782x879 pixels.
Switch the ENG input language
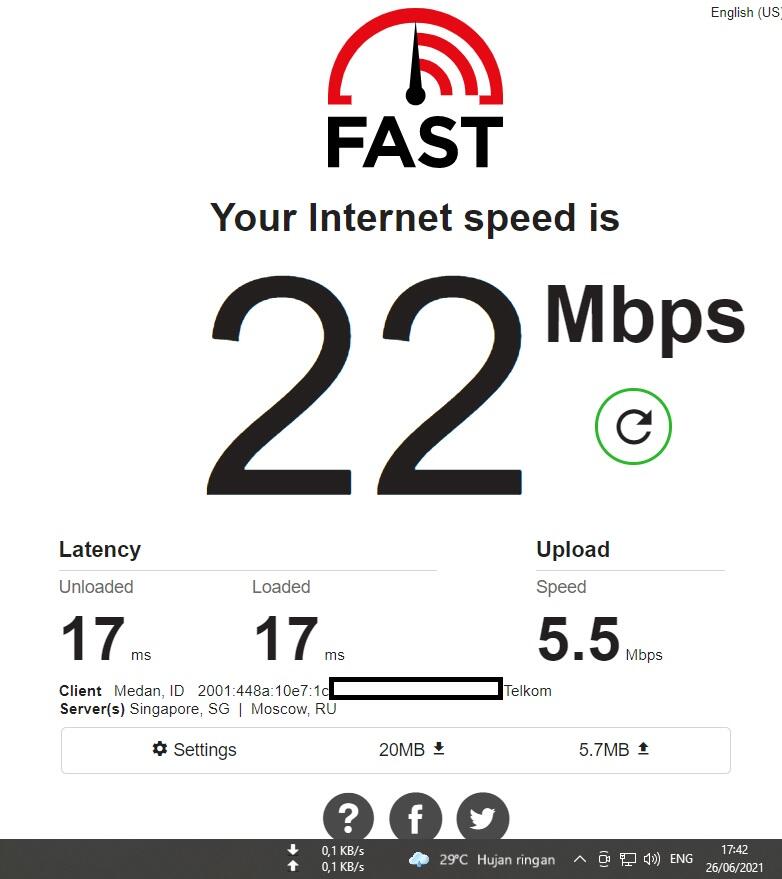point(681,859)
